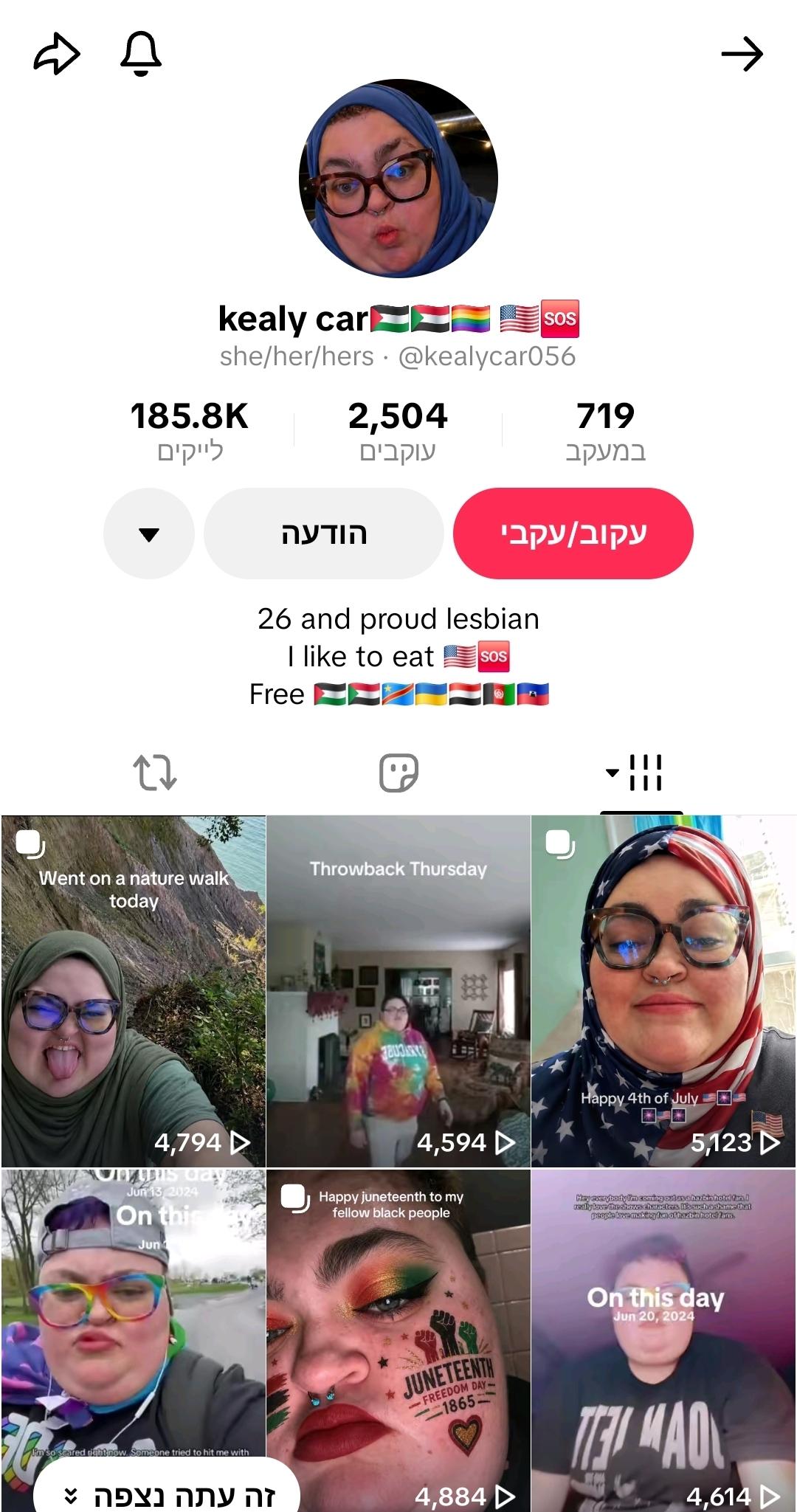This screenshot has width=797, height=1512.
Task: Open the profile picture
Action: (x=398, y=179)
